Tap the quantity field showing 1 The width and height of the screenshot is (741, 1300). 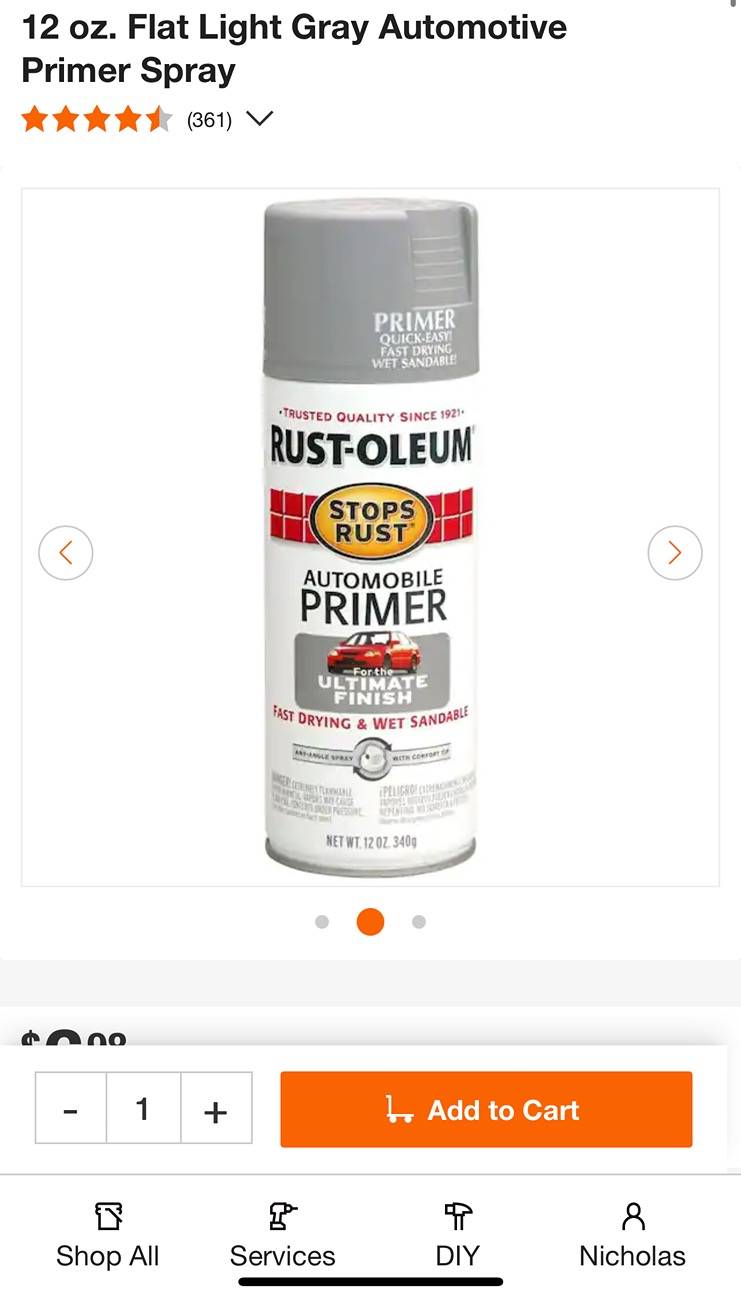143,1109
